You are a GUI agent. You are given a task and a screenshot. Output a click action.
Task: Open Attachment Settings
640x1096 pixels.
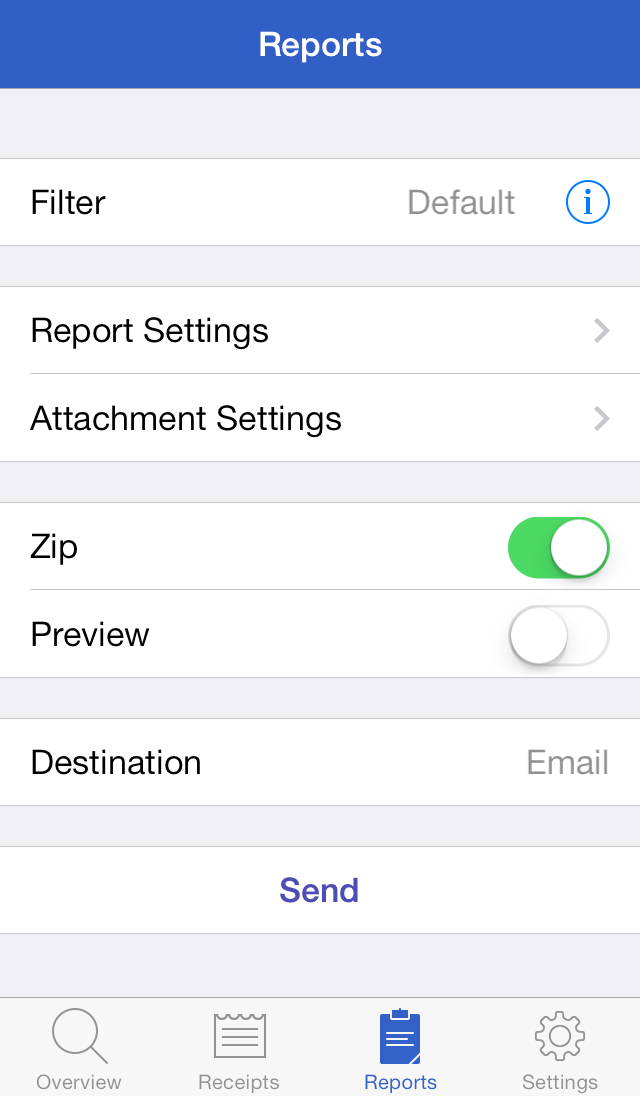click(320, 418)
